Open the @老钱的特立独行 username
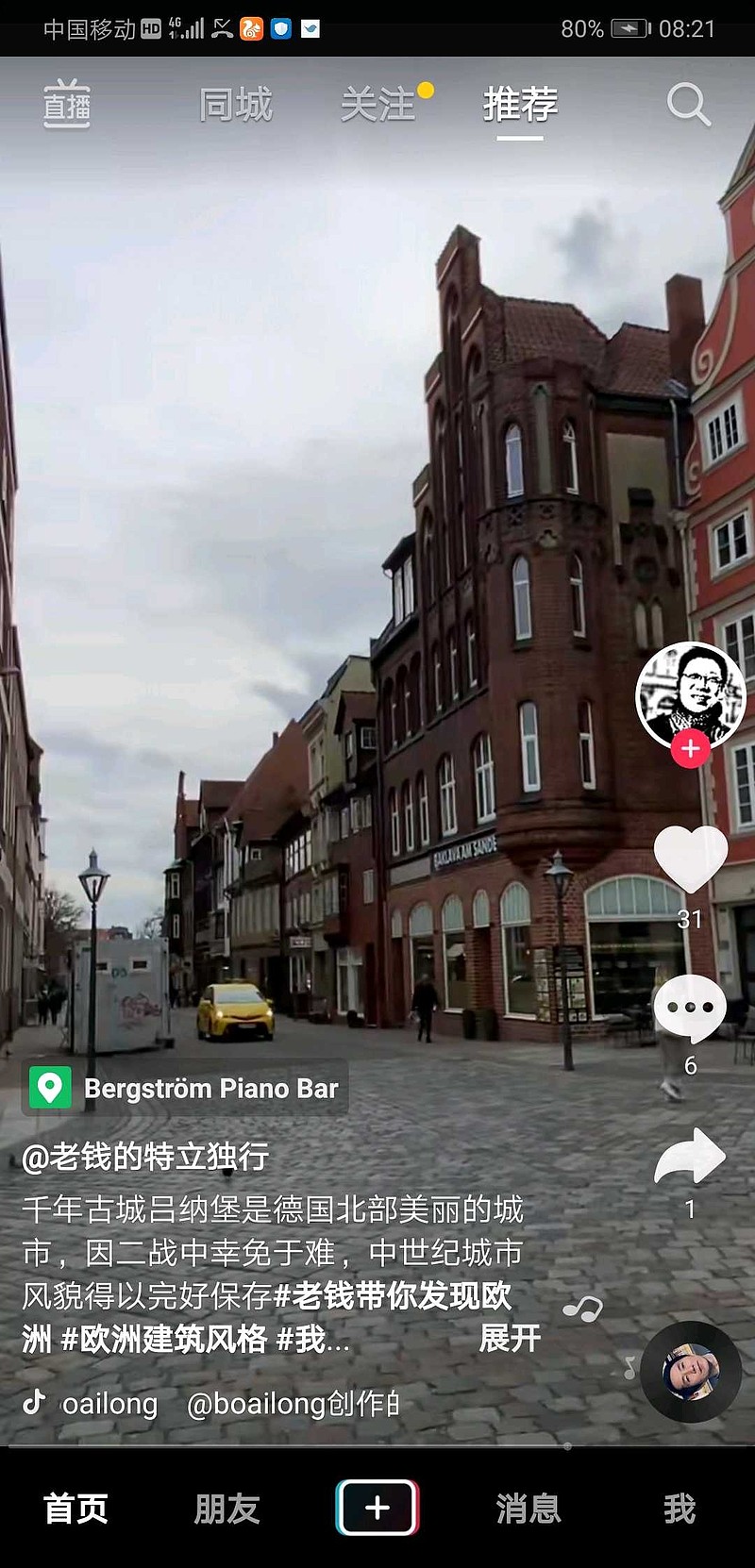The height and width of the screenshot is (1568, 755). click(145, 1157)
